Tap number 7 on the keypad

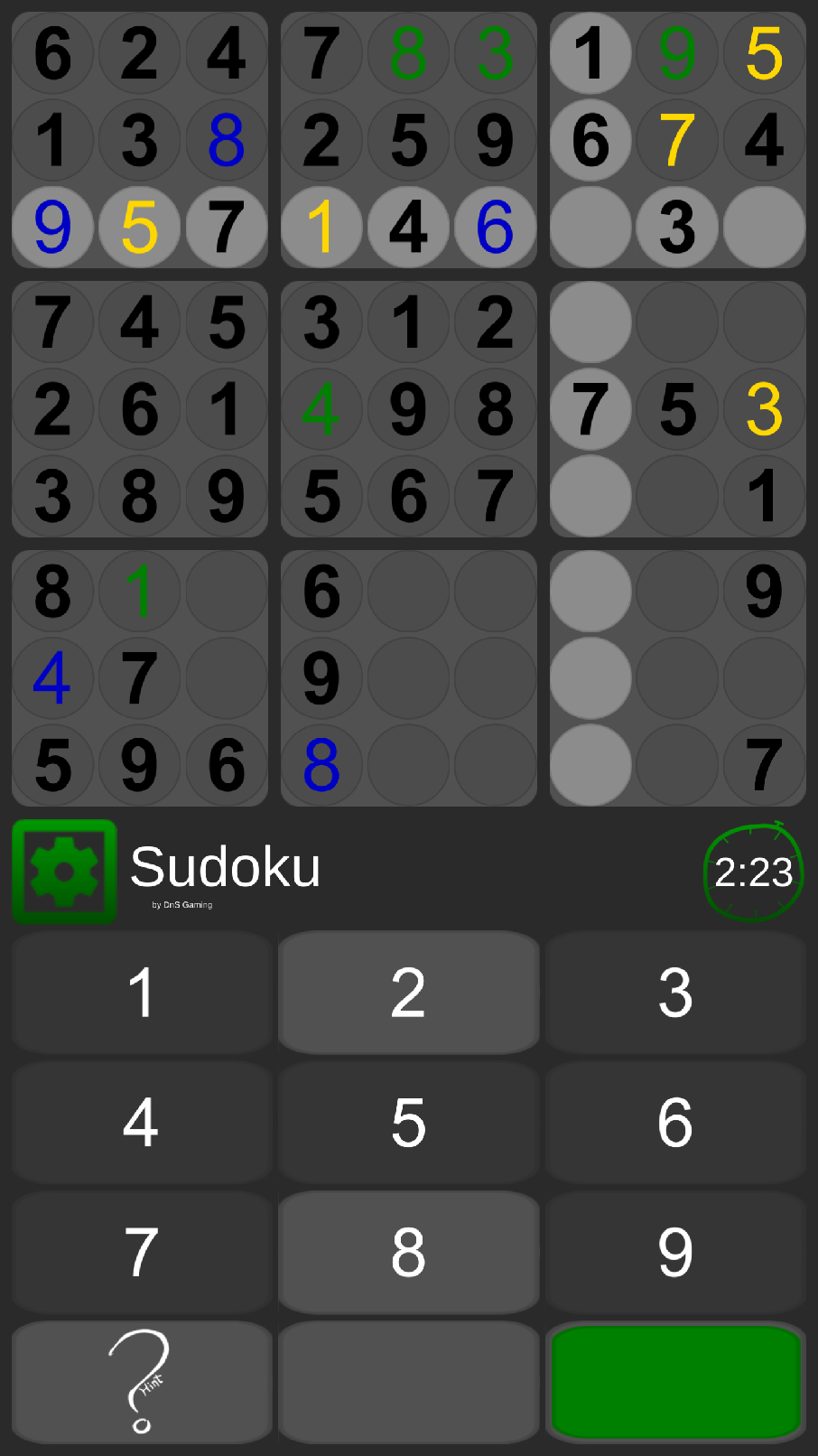[142, 1253]
